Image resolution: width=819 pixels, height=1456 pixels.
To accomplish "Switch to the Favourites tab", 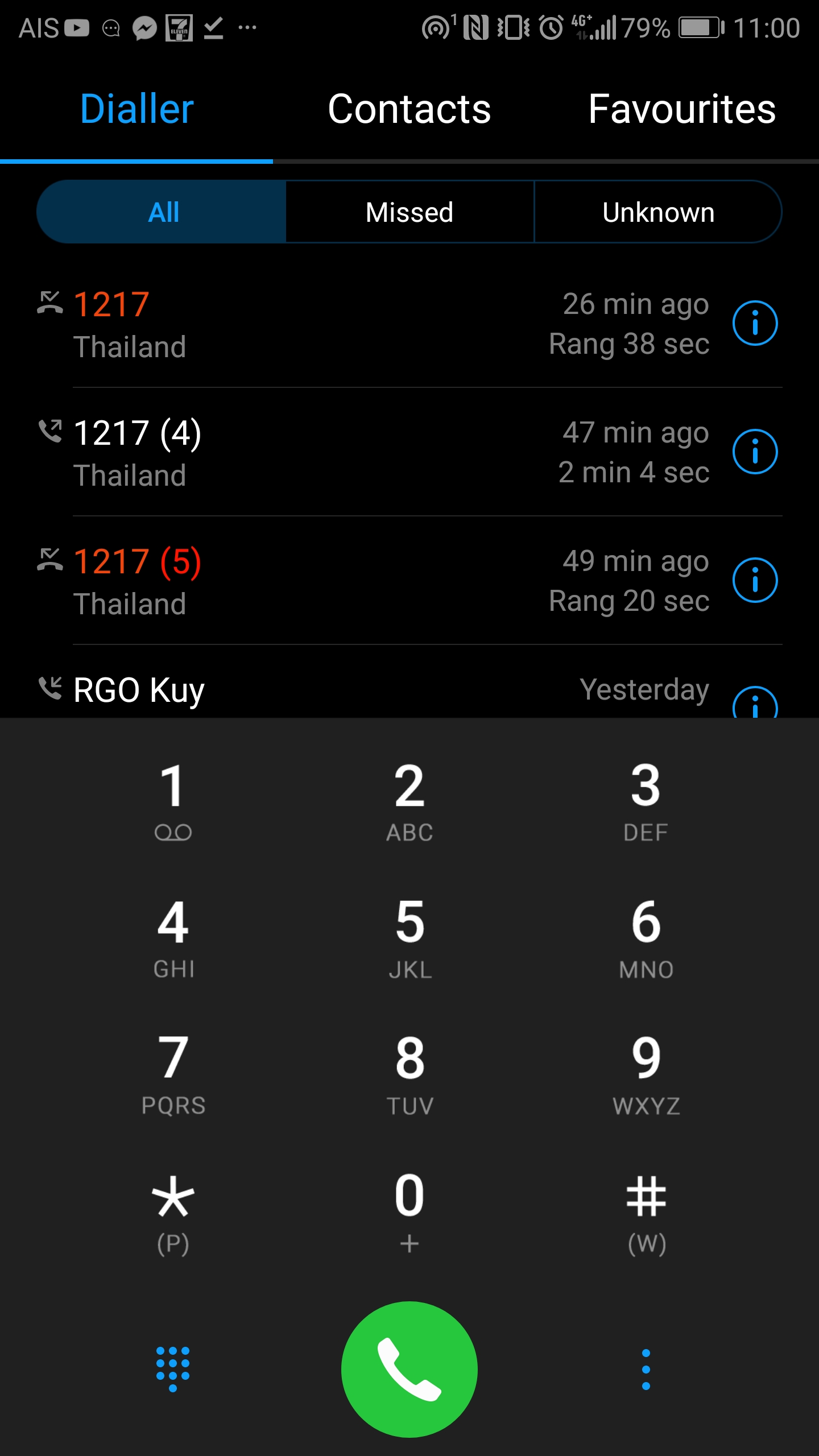I will tap(682, 109).
